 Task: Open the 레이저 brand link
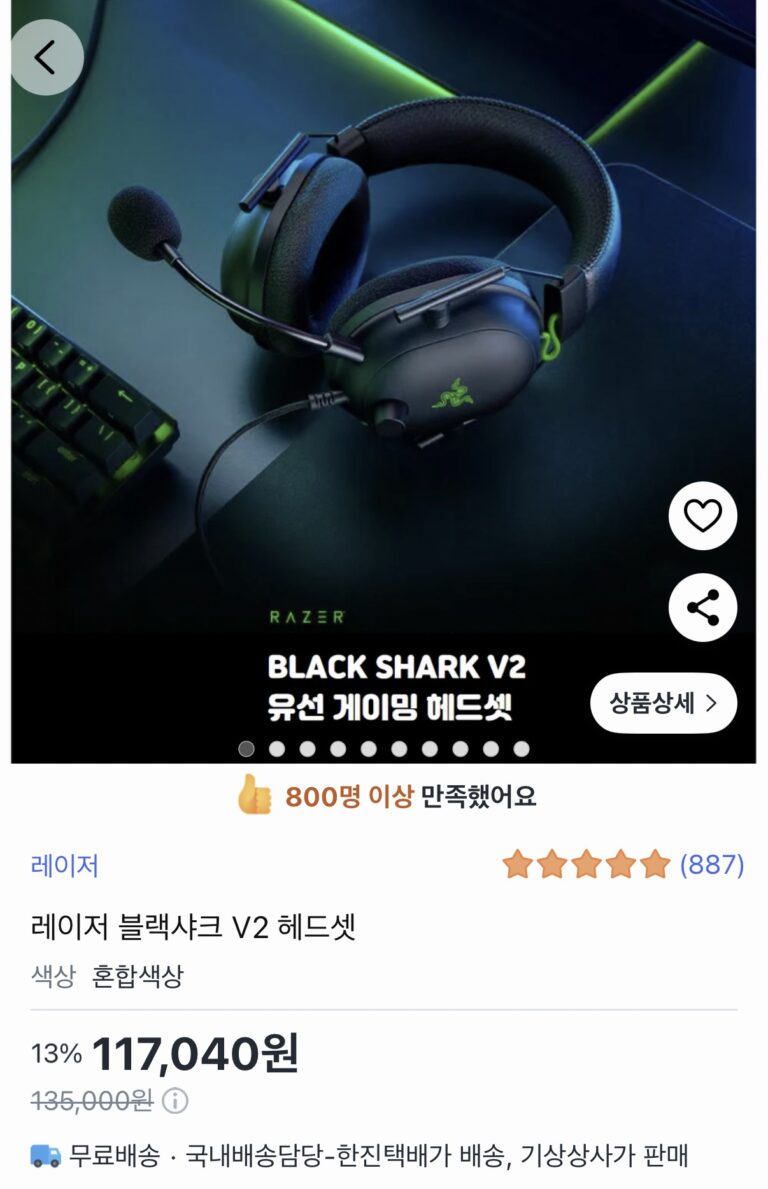pyautogui.click(x=65, y=865)
